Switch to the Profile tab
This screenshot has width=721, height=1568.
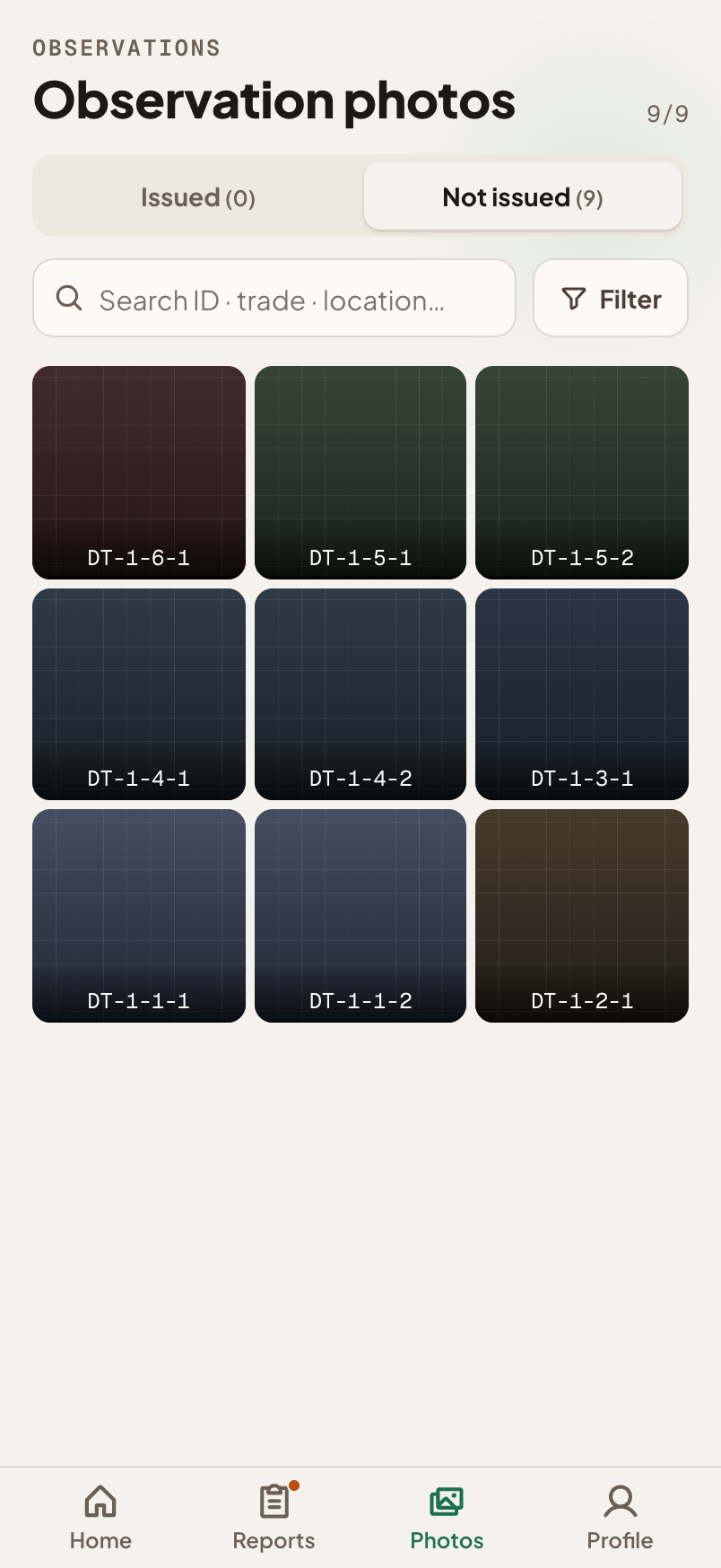[x=620, y=1518]
